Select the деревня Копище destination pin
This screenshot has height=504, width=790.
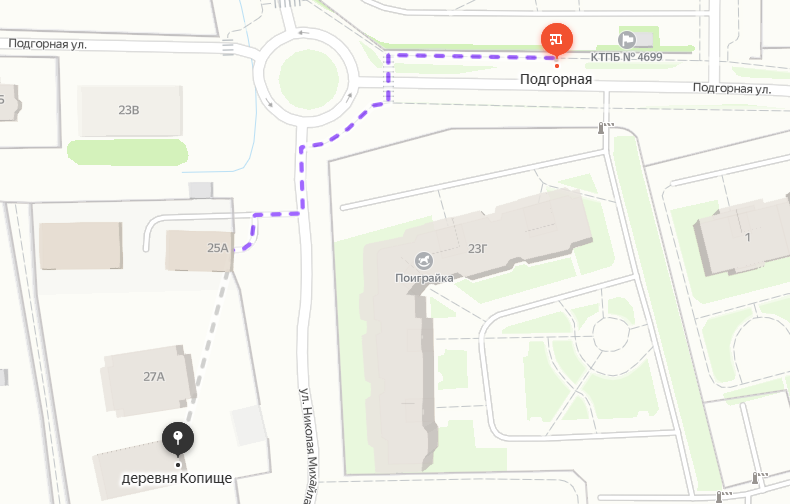(178, 437)
